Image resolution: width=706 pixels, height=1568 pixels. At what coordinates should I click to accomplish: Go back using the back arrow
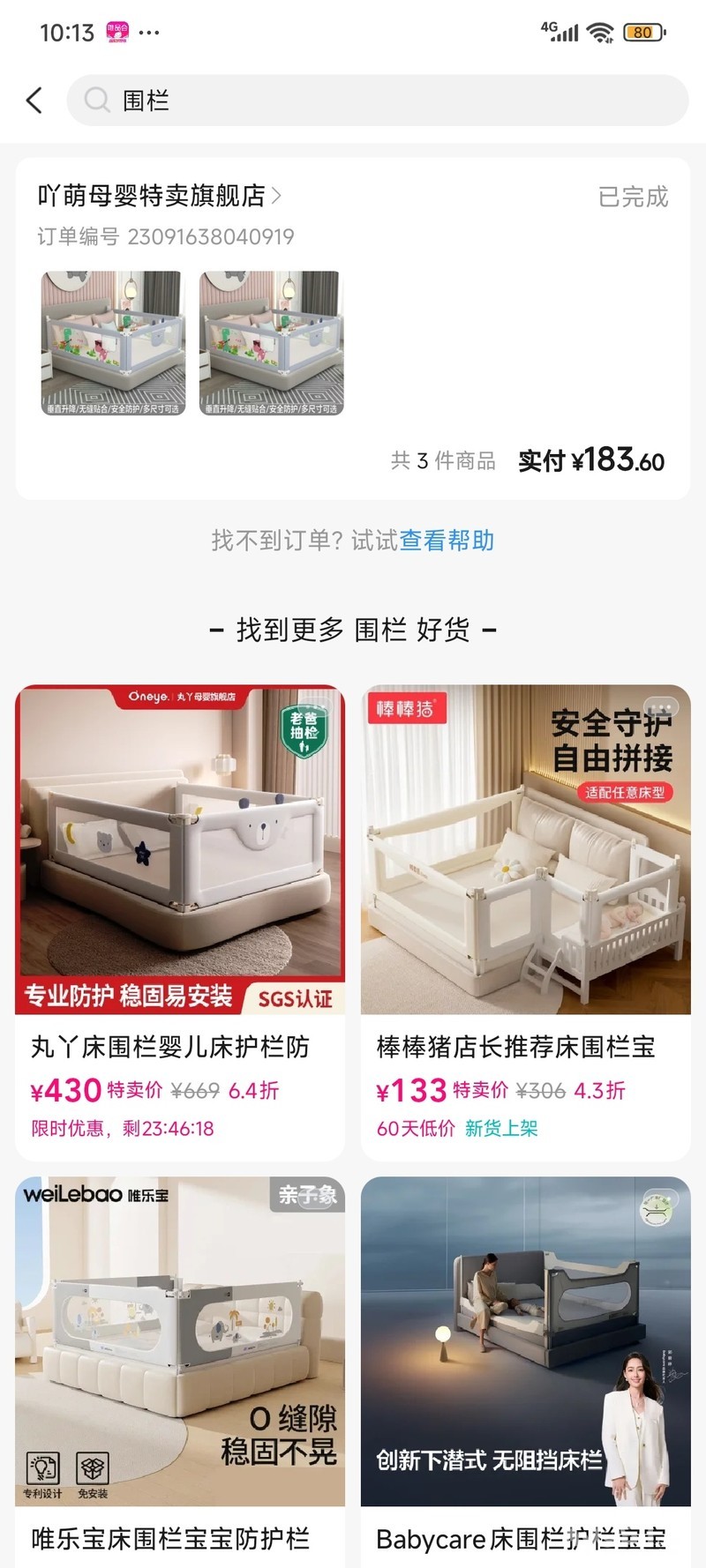34,101
